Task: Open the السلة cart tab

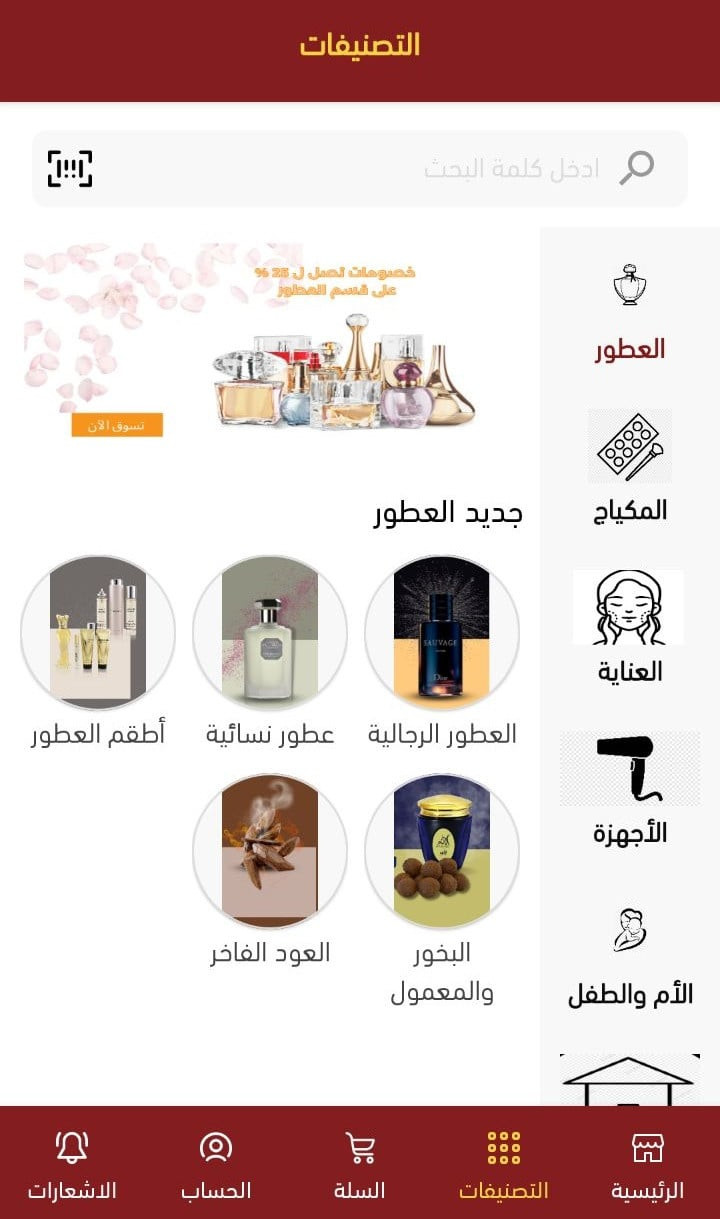Action: coord(360,1163)
